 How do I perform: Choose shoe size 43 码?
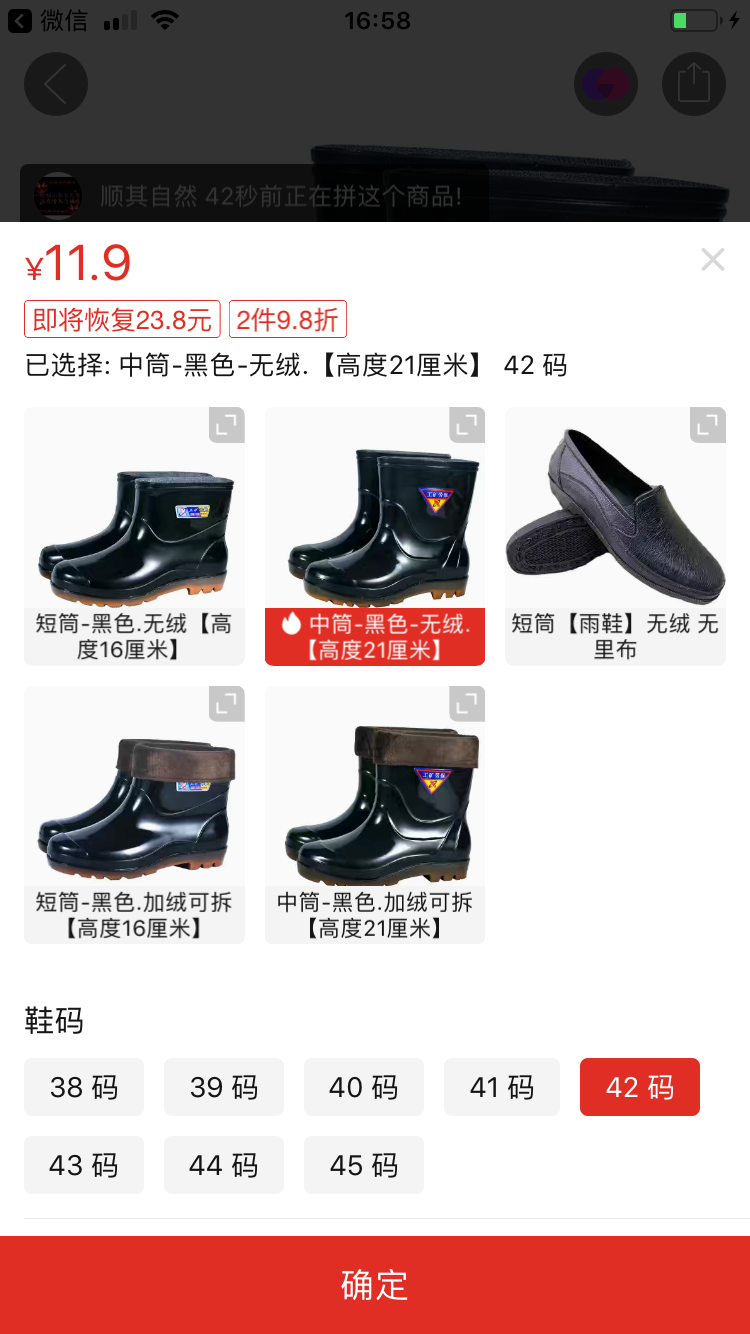point(84,1165)
